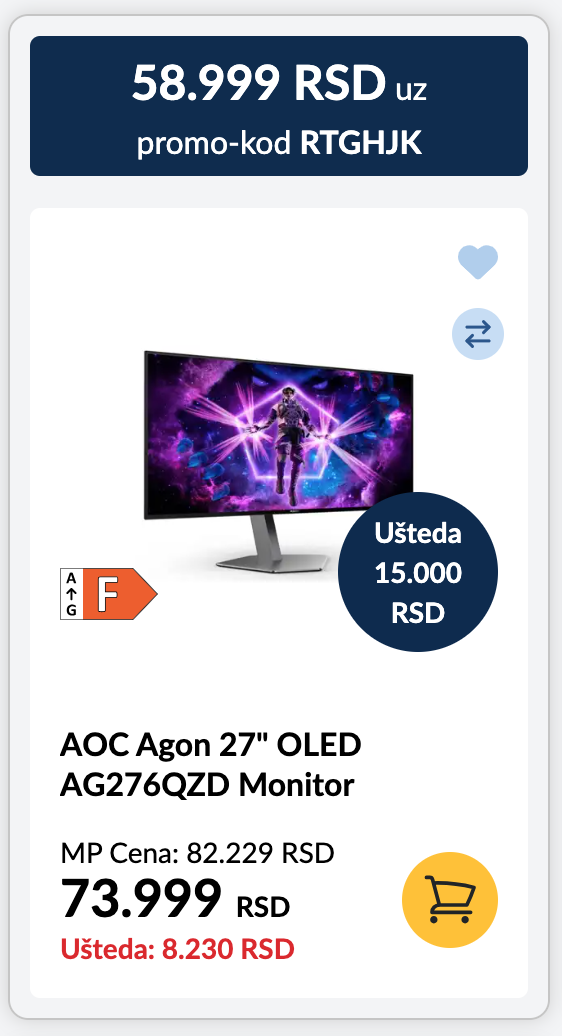
Task: Add the monitor to cart with yellow button
Action: pyautogui.click(x=450, y=900)
